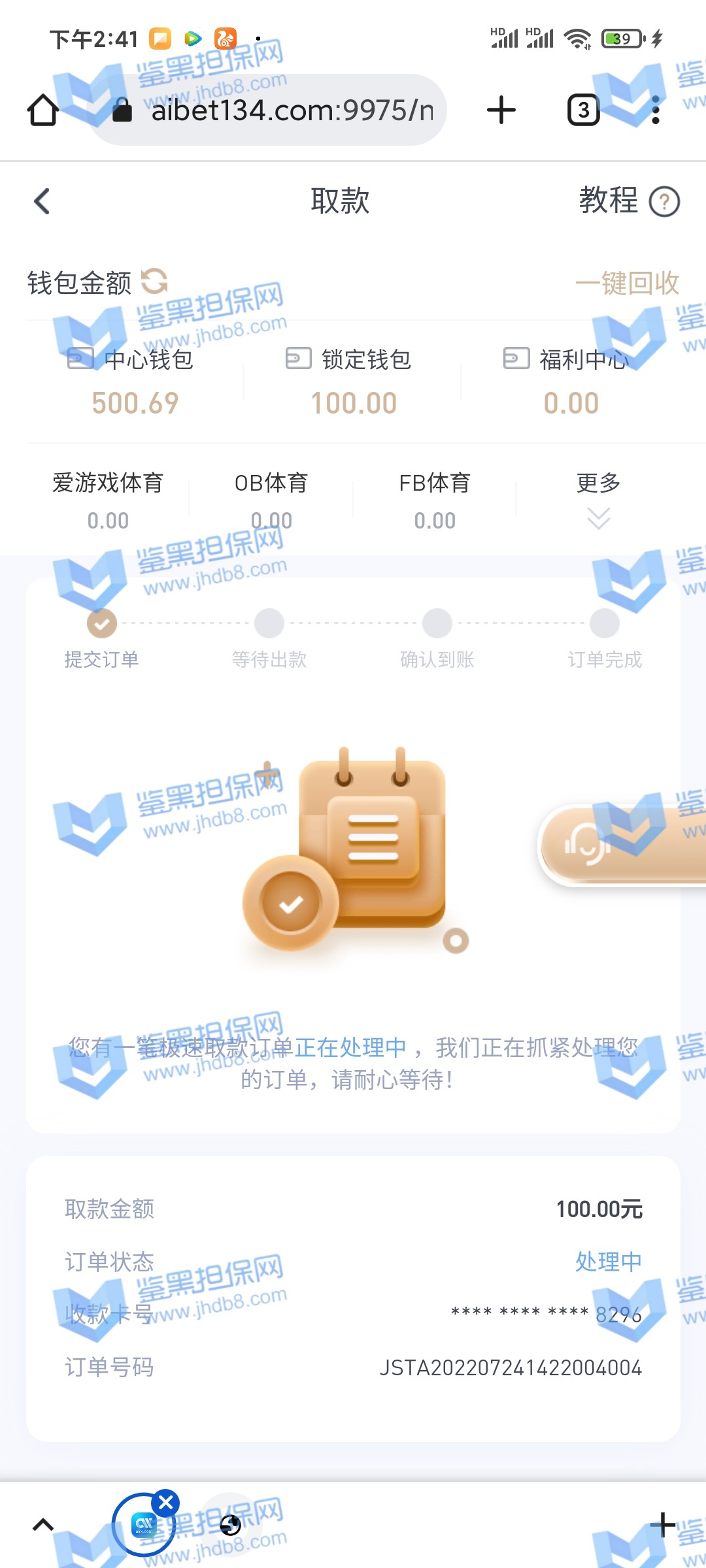Expand 更多 wallet venues

point(598,500)
